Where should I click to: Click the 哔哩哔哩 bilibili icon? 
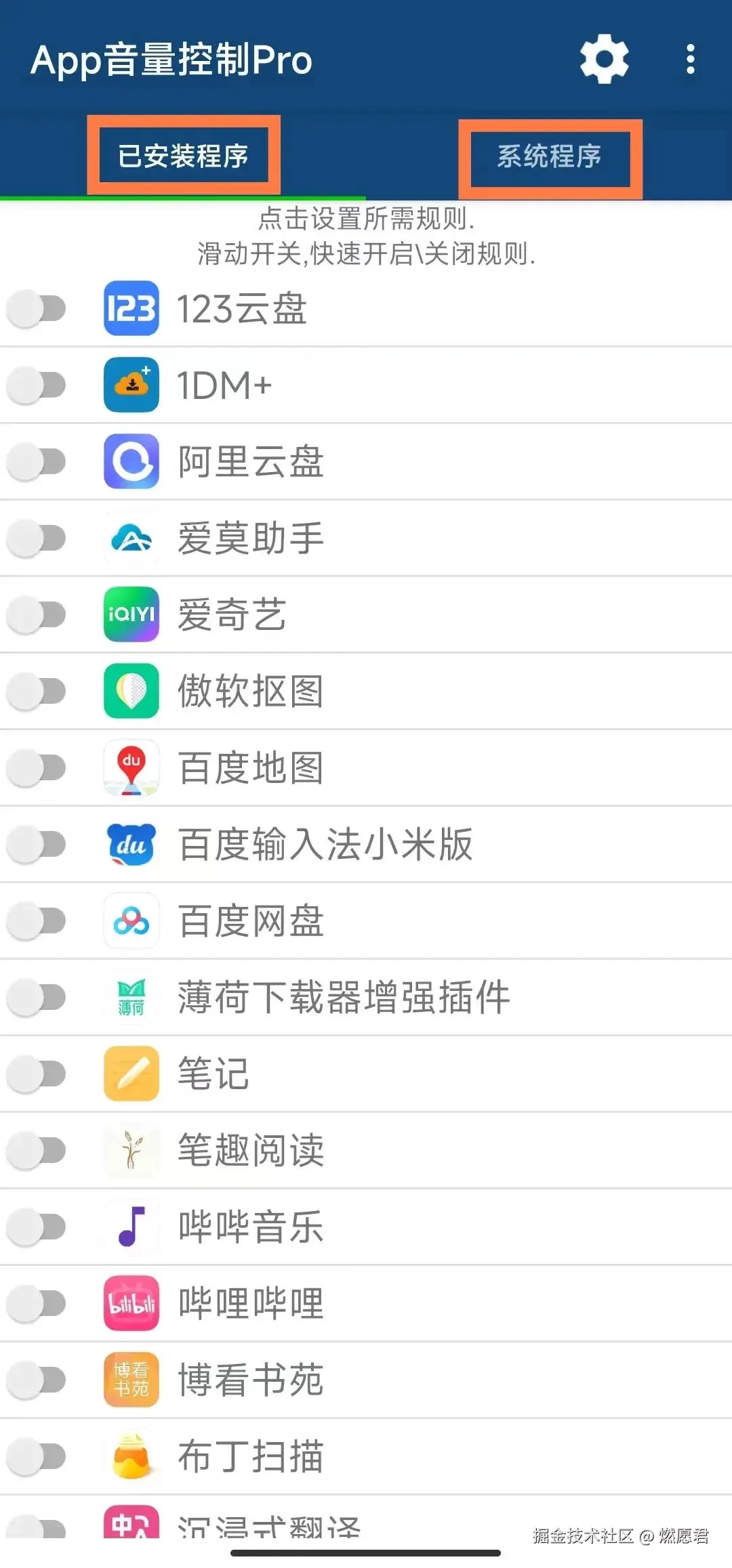(x=131, y=1304)
